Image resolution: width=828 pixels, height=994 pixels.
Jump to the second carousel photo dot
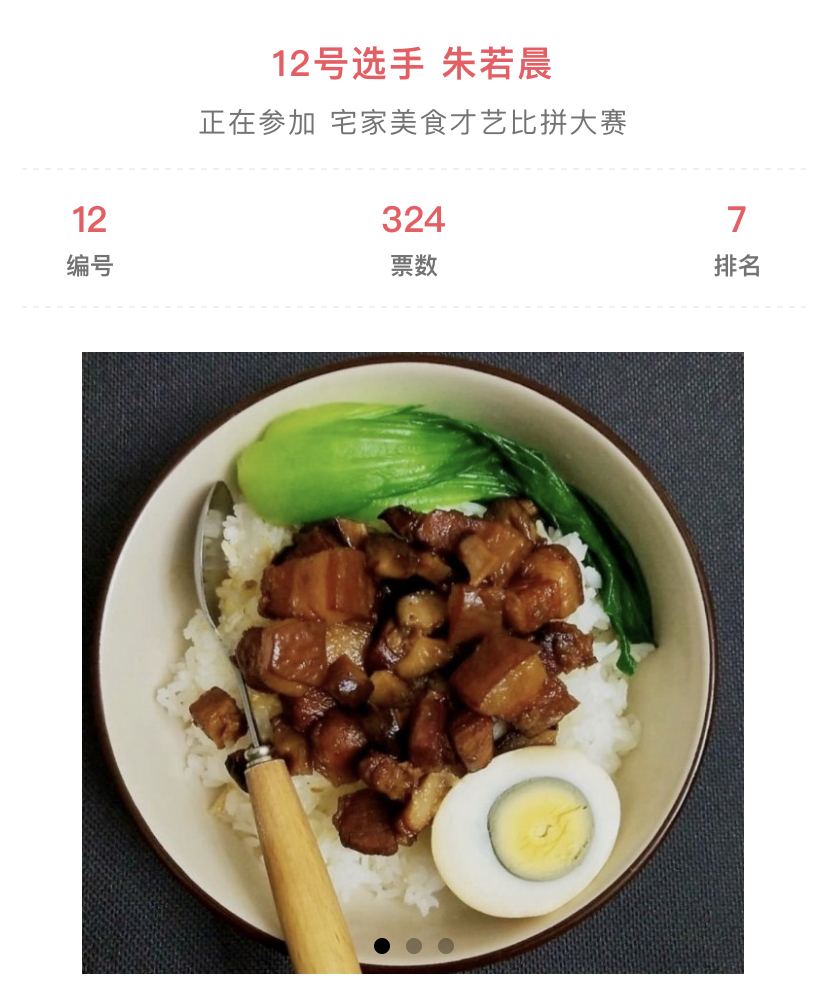point(414,946)
